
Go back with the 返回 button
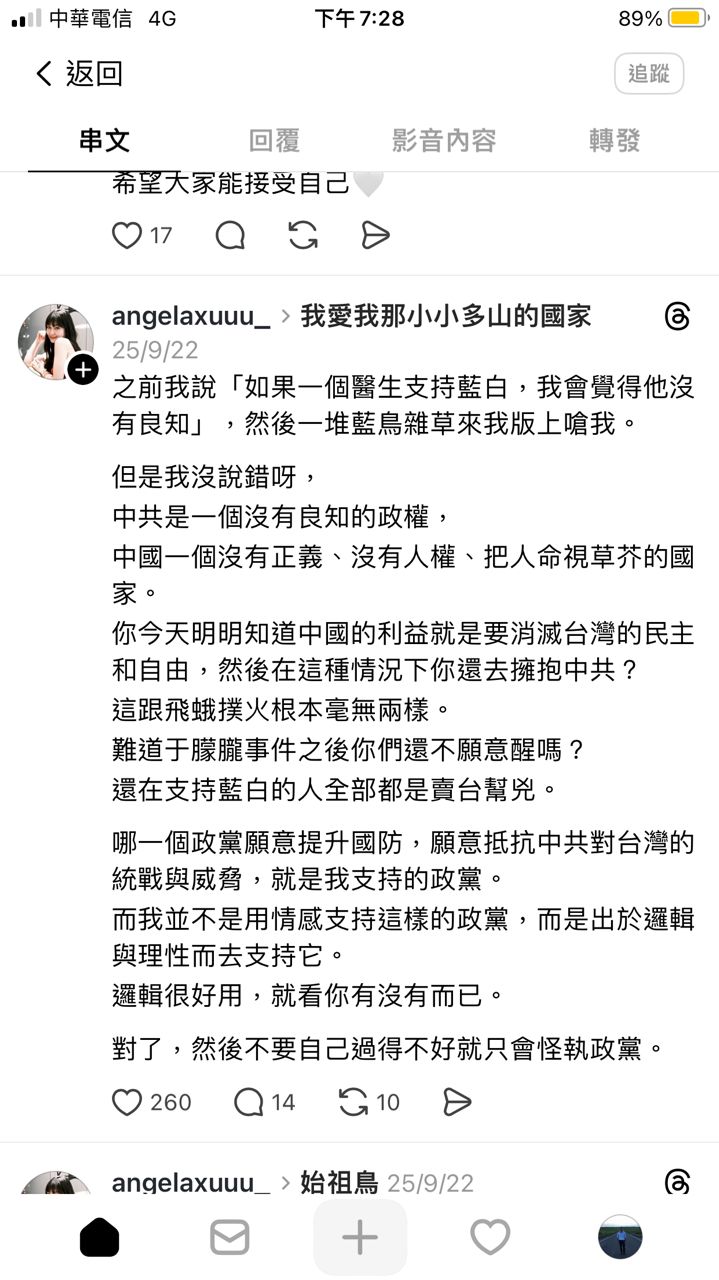(x=78, y=74)
